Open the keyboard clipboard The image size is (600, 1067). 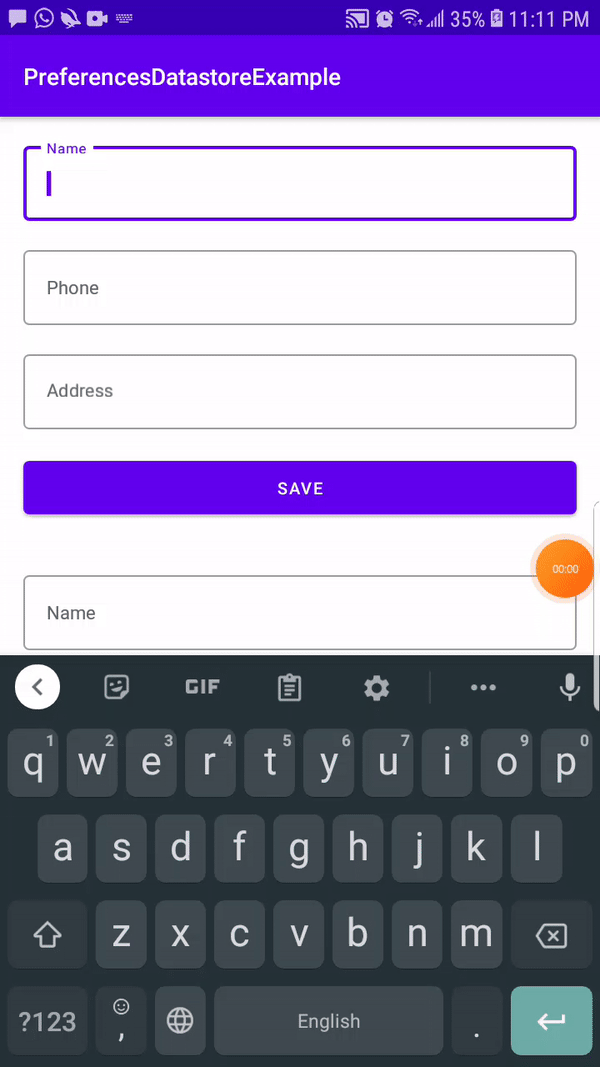point(290,687)
